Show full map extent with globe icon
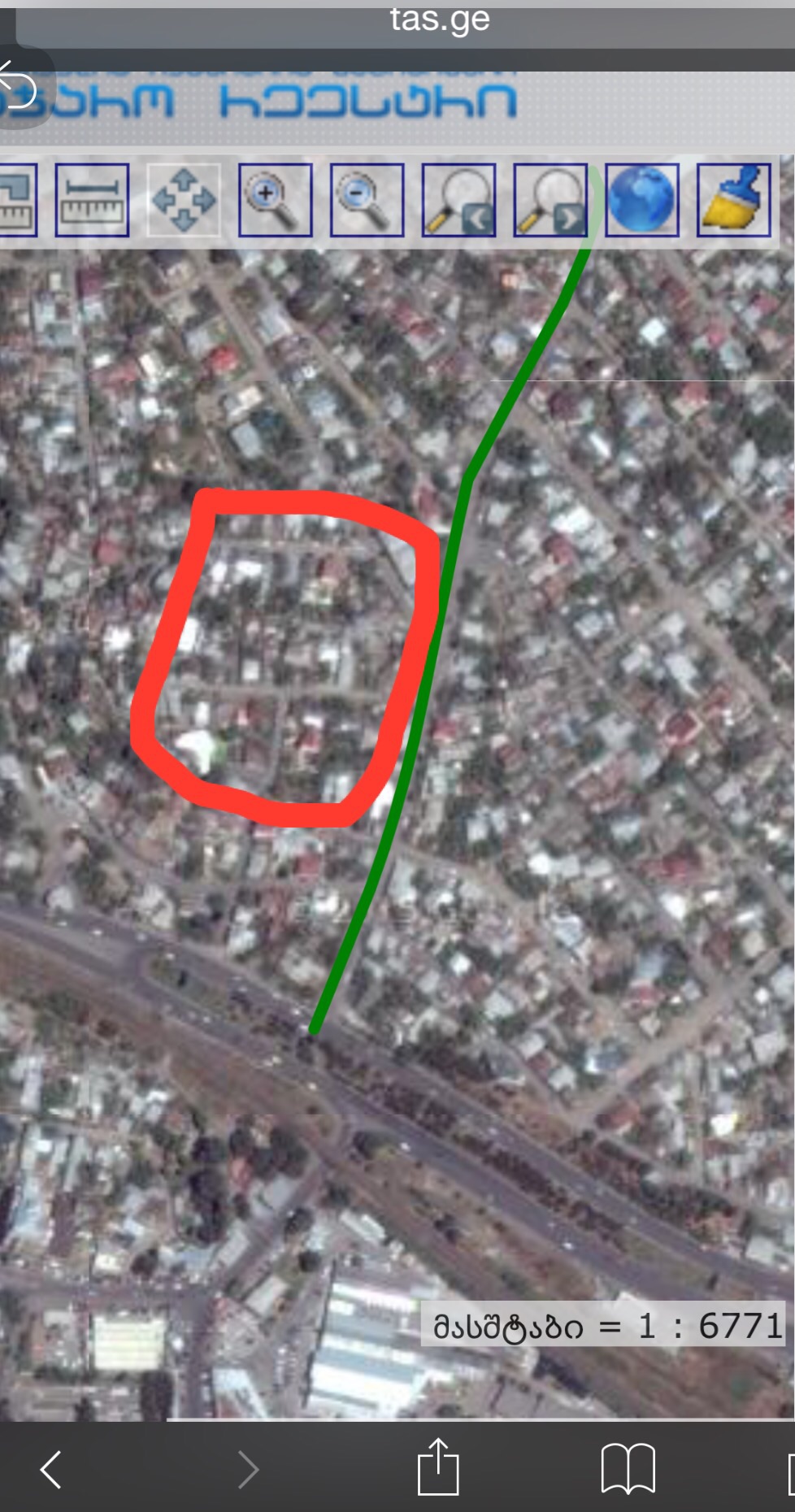Image resolution: width=795 pixels, height=1512 pixels. [x=642, y=199]
